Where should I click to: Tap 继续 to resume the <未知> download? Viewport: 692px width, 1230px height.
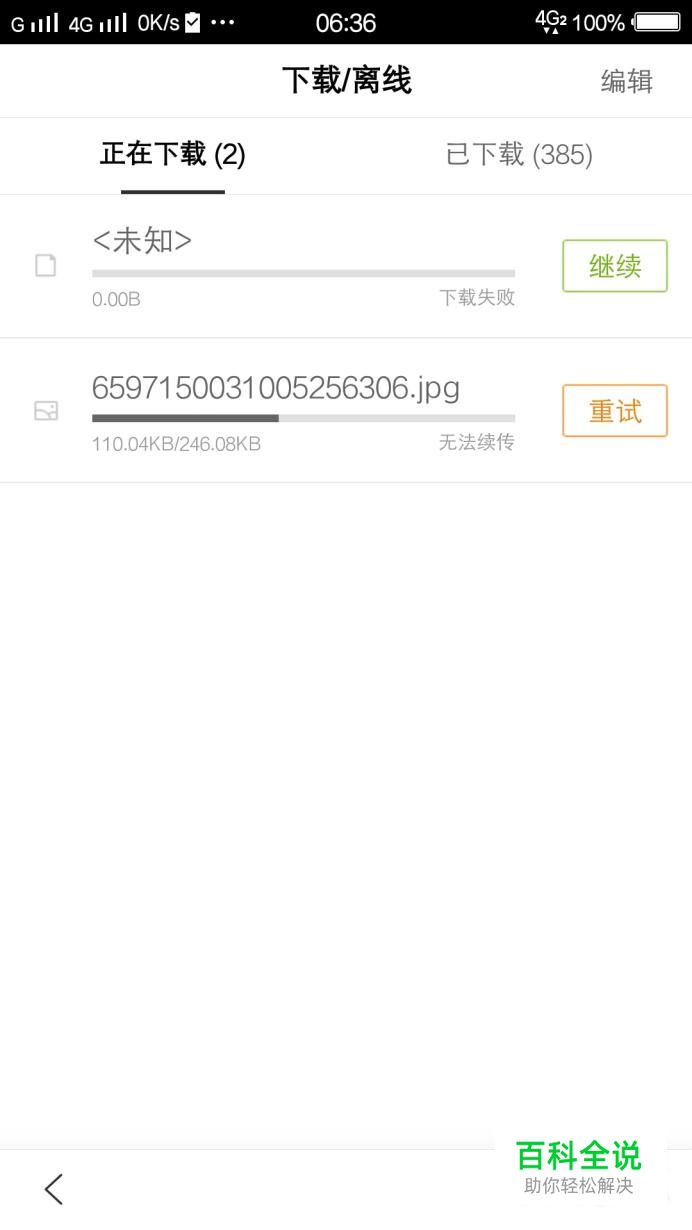pos(614,266)
